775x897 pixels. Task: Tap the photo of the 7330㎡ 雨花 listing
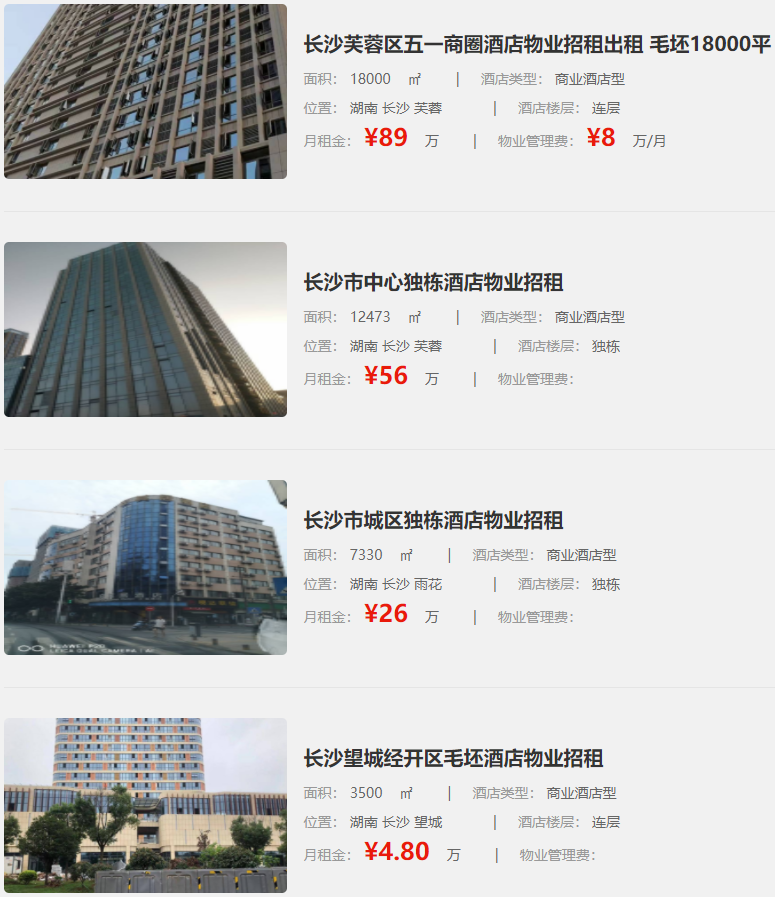[x=145, y=567]
